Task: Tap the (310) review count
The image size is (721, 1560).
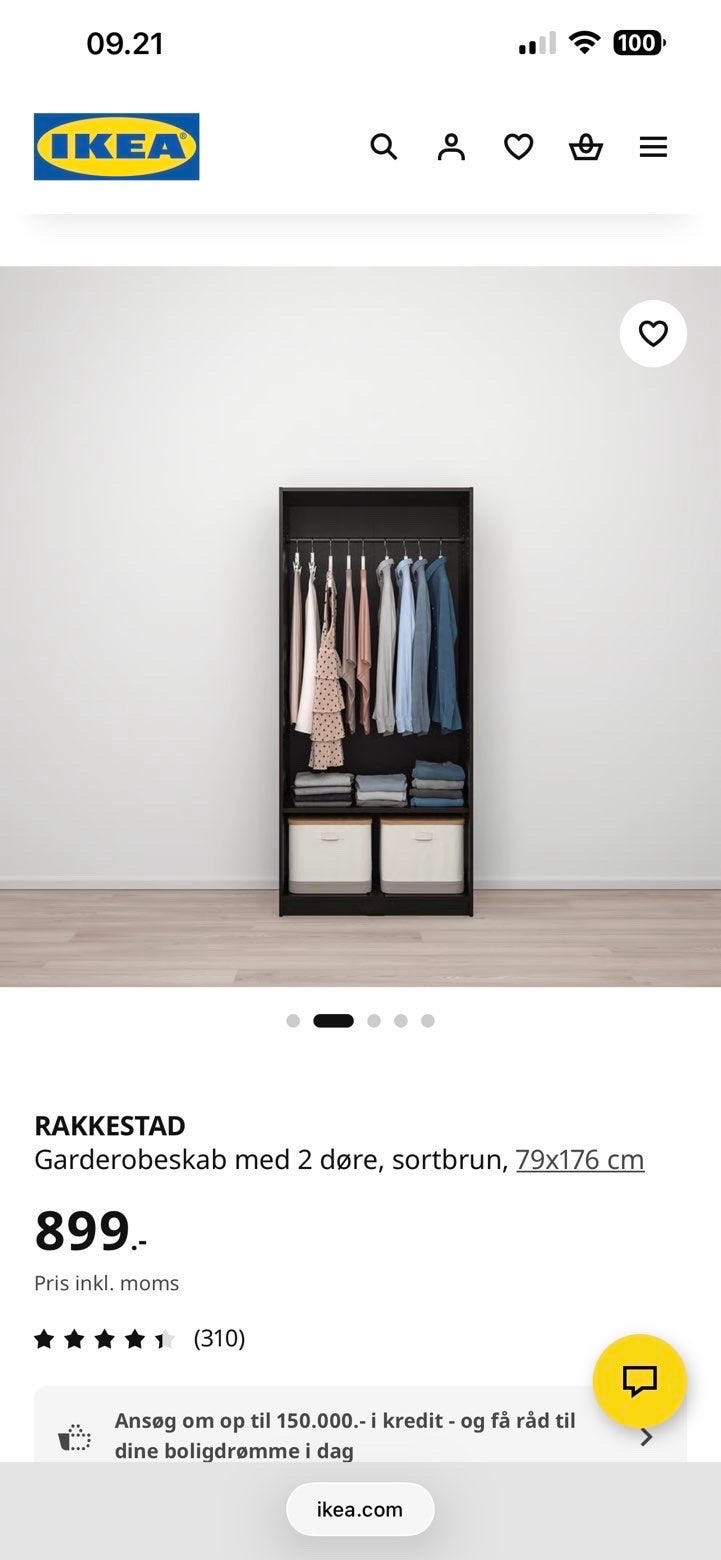Action: pyautogui.click(x=219, y=1337)
